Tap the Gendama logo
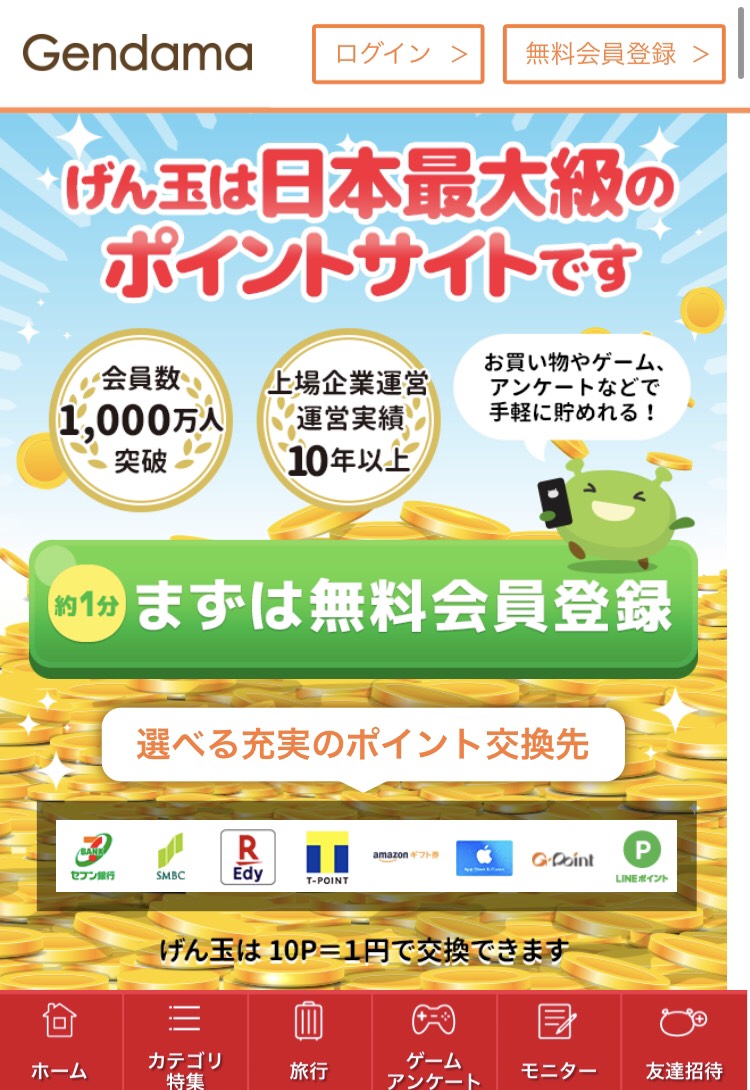The image size is (750, 1090). click(138, 53)
